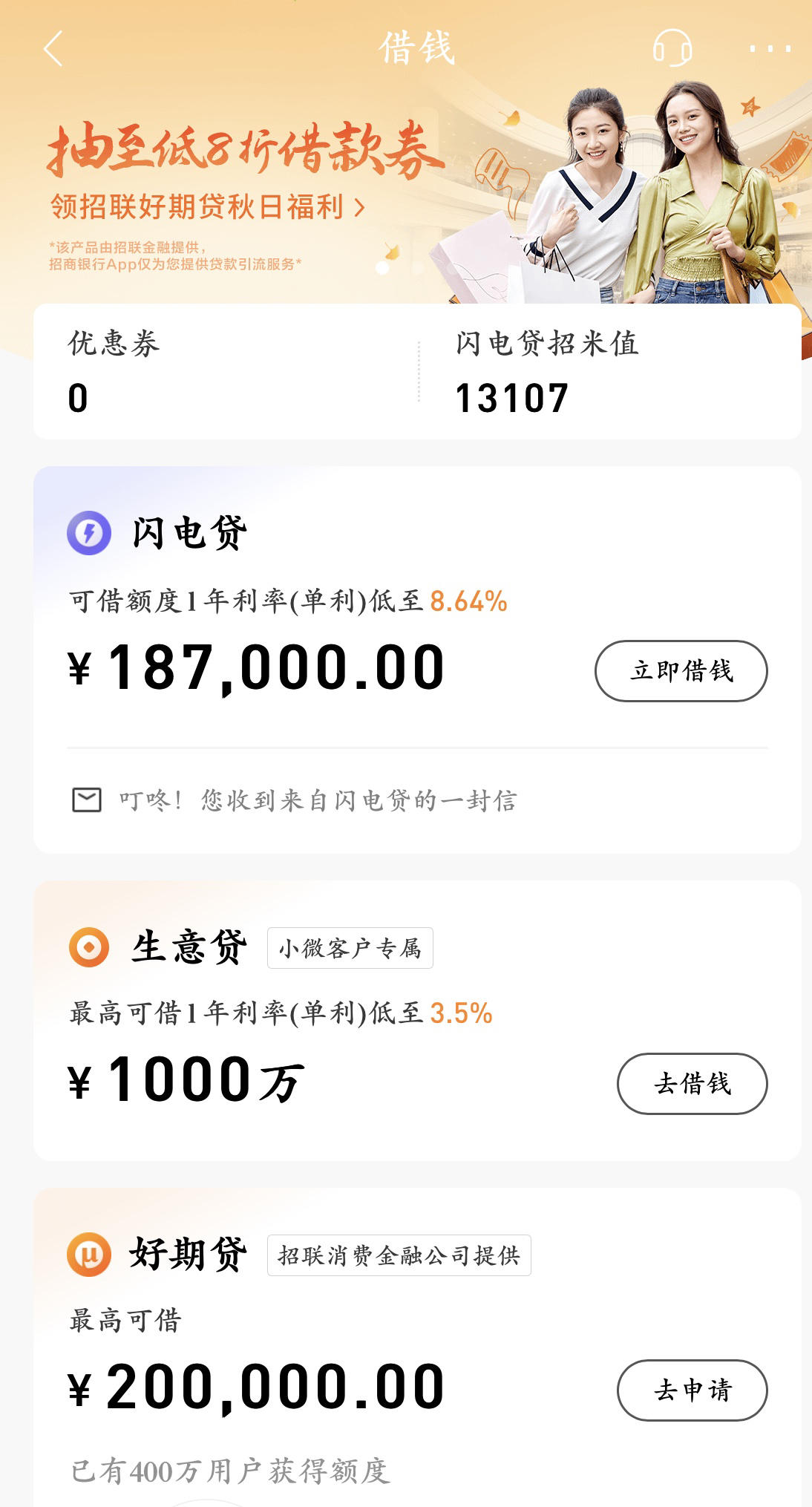Go back from the 借钱 page

click(53, 49)
